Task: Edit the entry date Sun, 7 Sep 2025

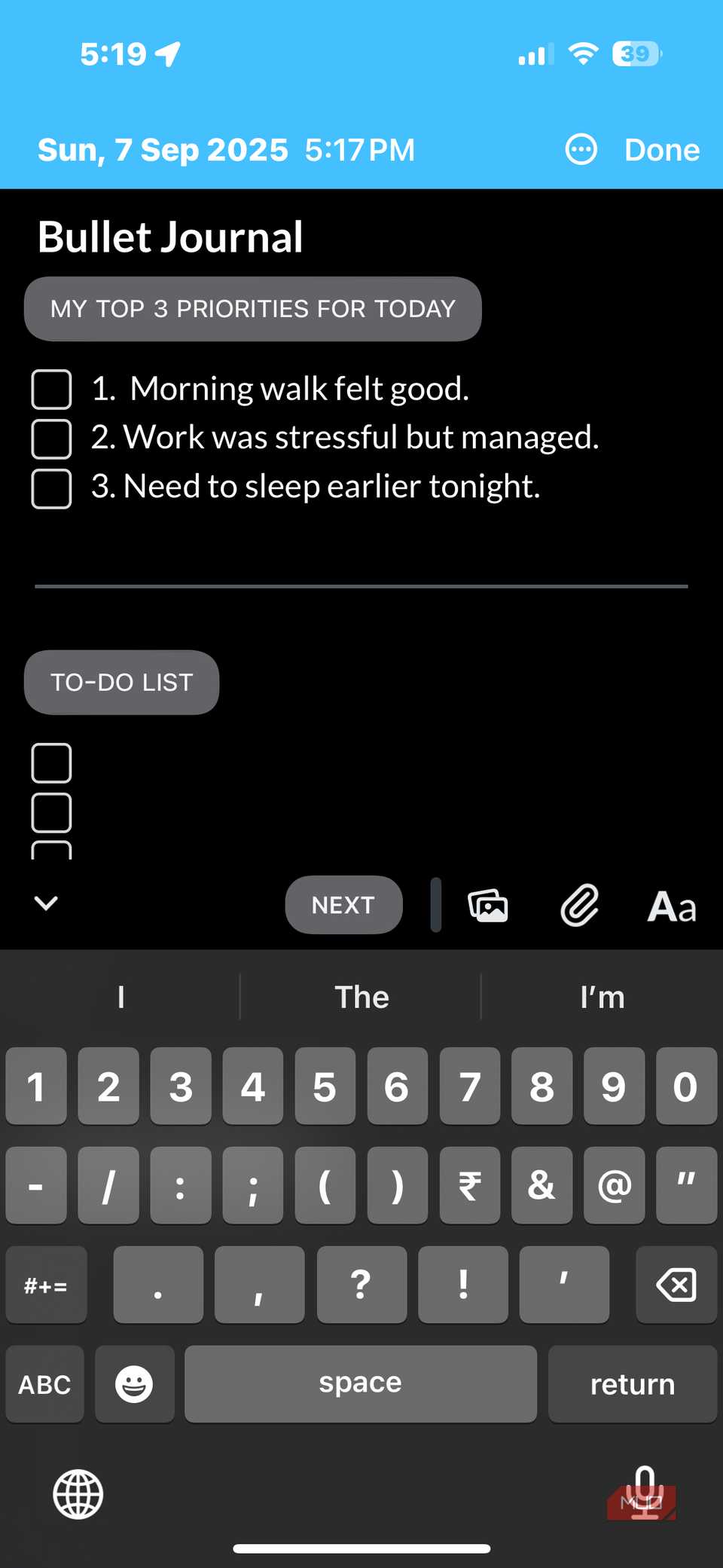Action: [x=163, y=150]
